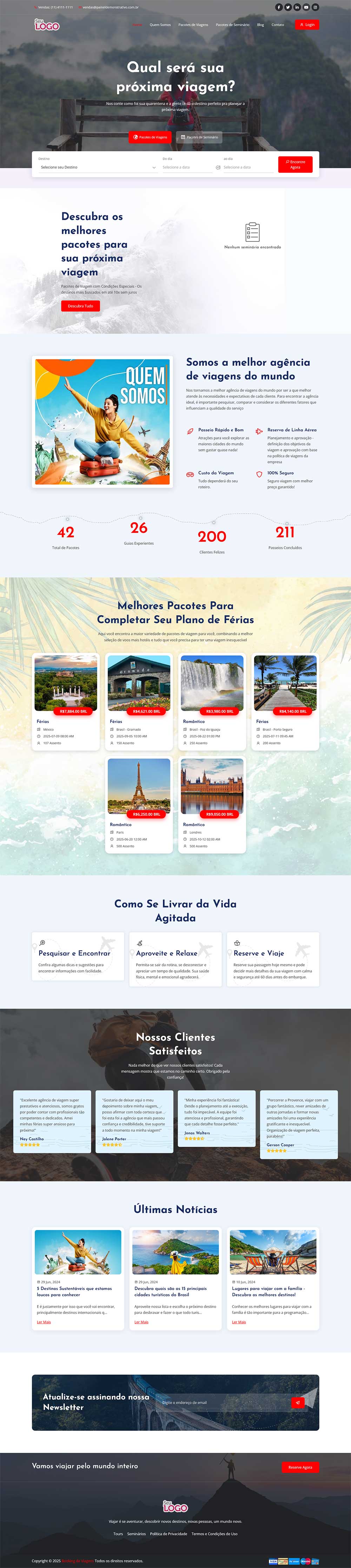Switch to the Pacotes de Seminário search tab
This screenshot has height=1568, width=351.
pos(199,137)
